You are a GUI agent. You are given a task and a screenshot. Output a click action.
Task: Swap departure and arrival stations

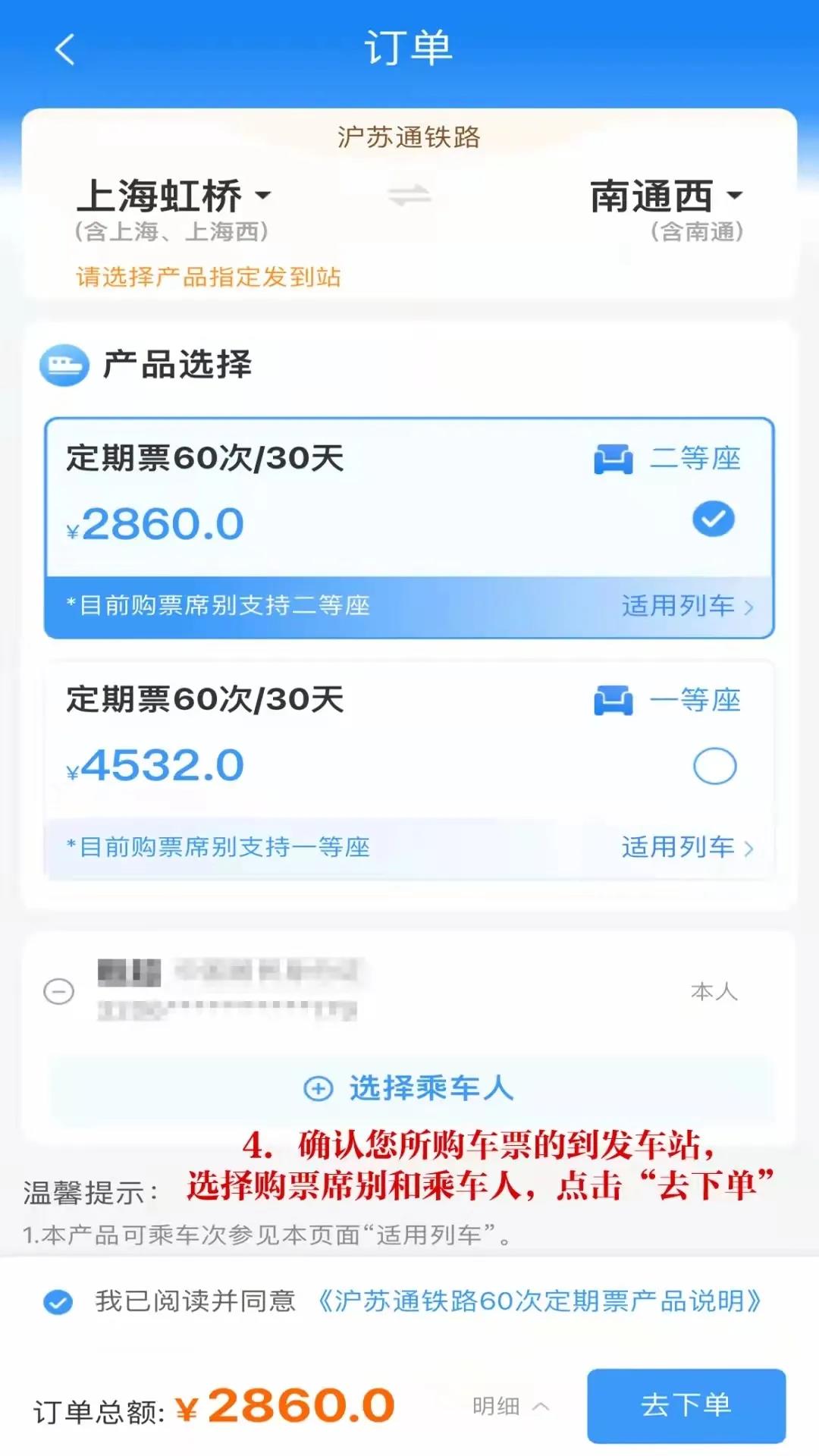click(409, 196)
